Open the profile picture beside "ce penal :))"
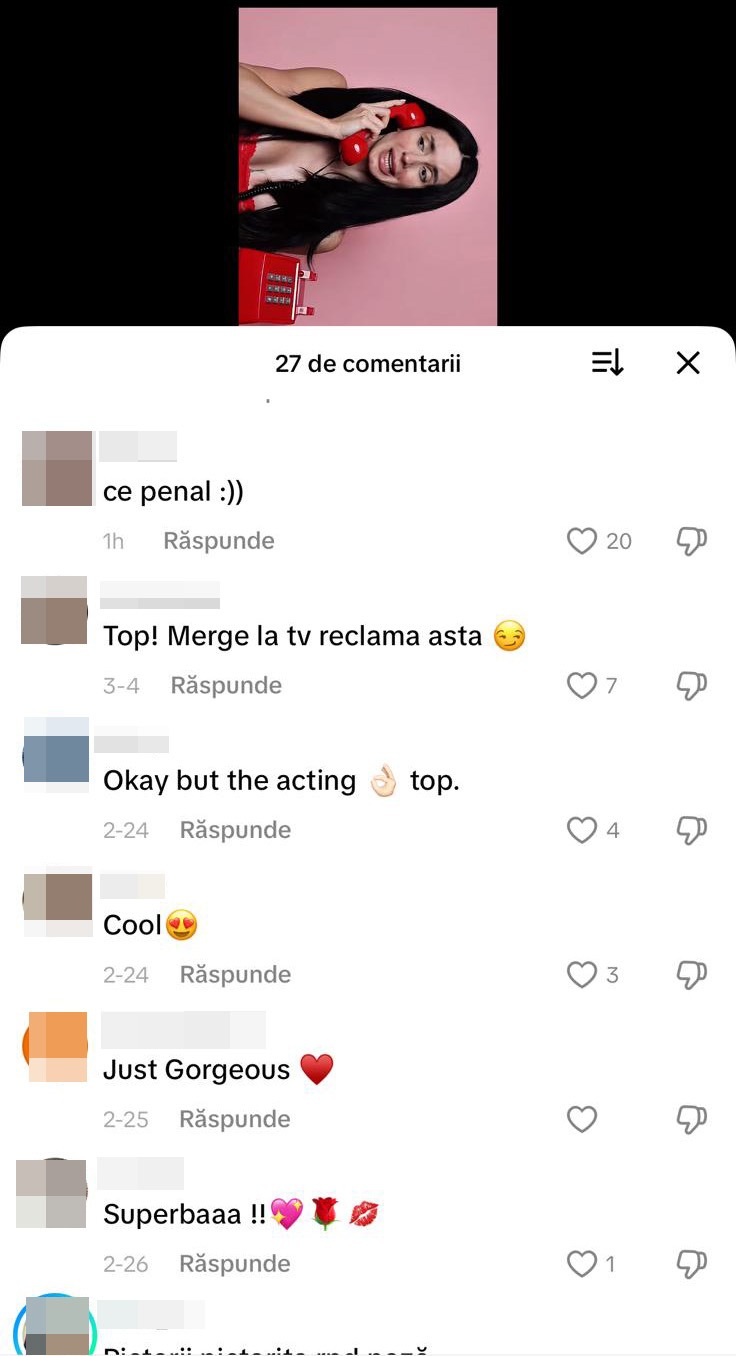Screen dimensions: 736x1356 [57, 468]
